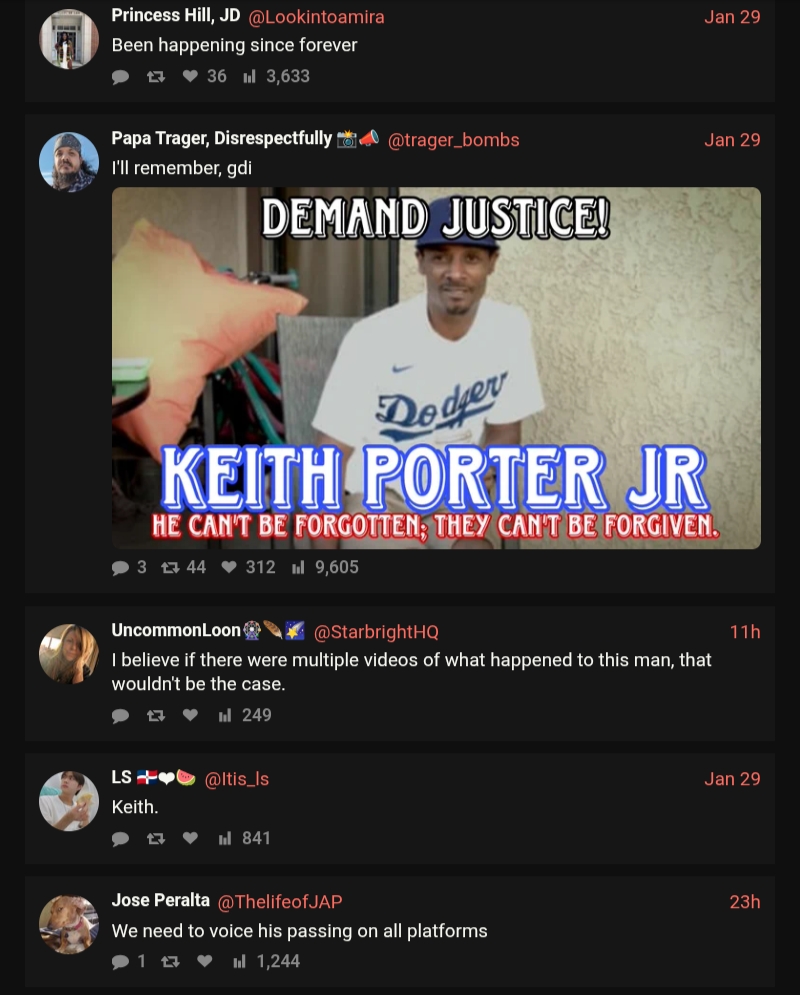Reply to UncommonLoon's comment
Viewport: 800px width, 995px height.
121,716
